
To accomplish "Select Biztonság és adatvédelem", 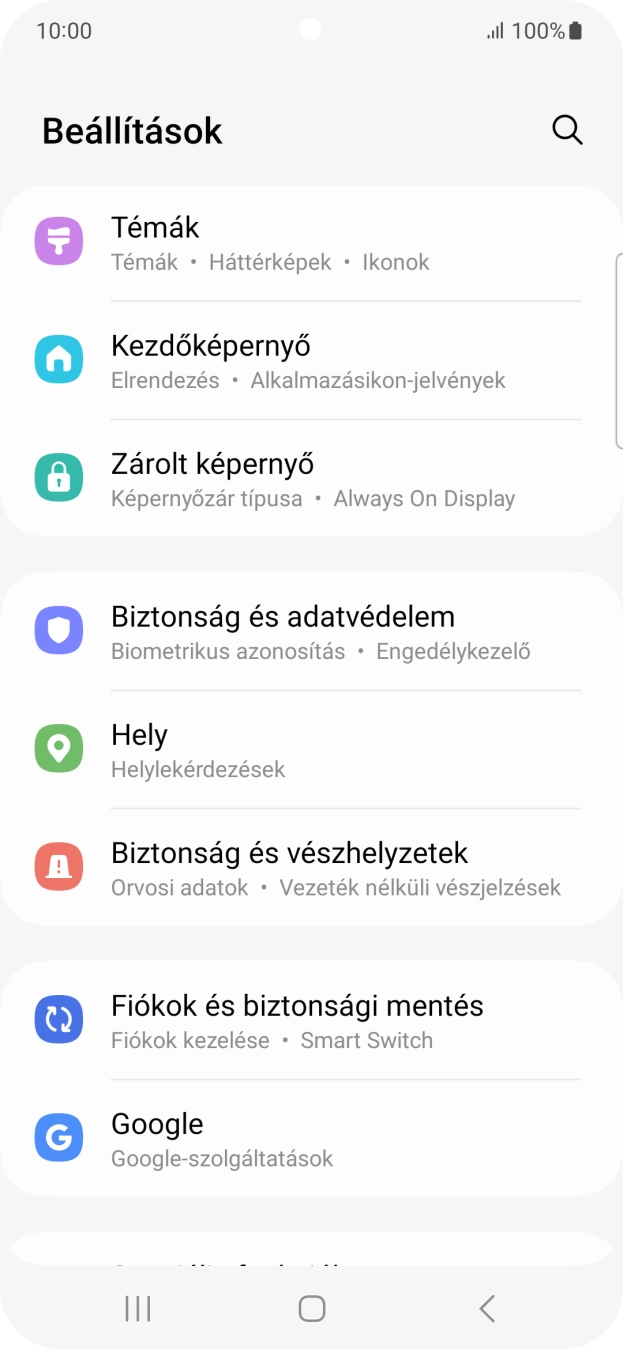I will click(x=310, y=632).
